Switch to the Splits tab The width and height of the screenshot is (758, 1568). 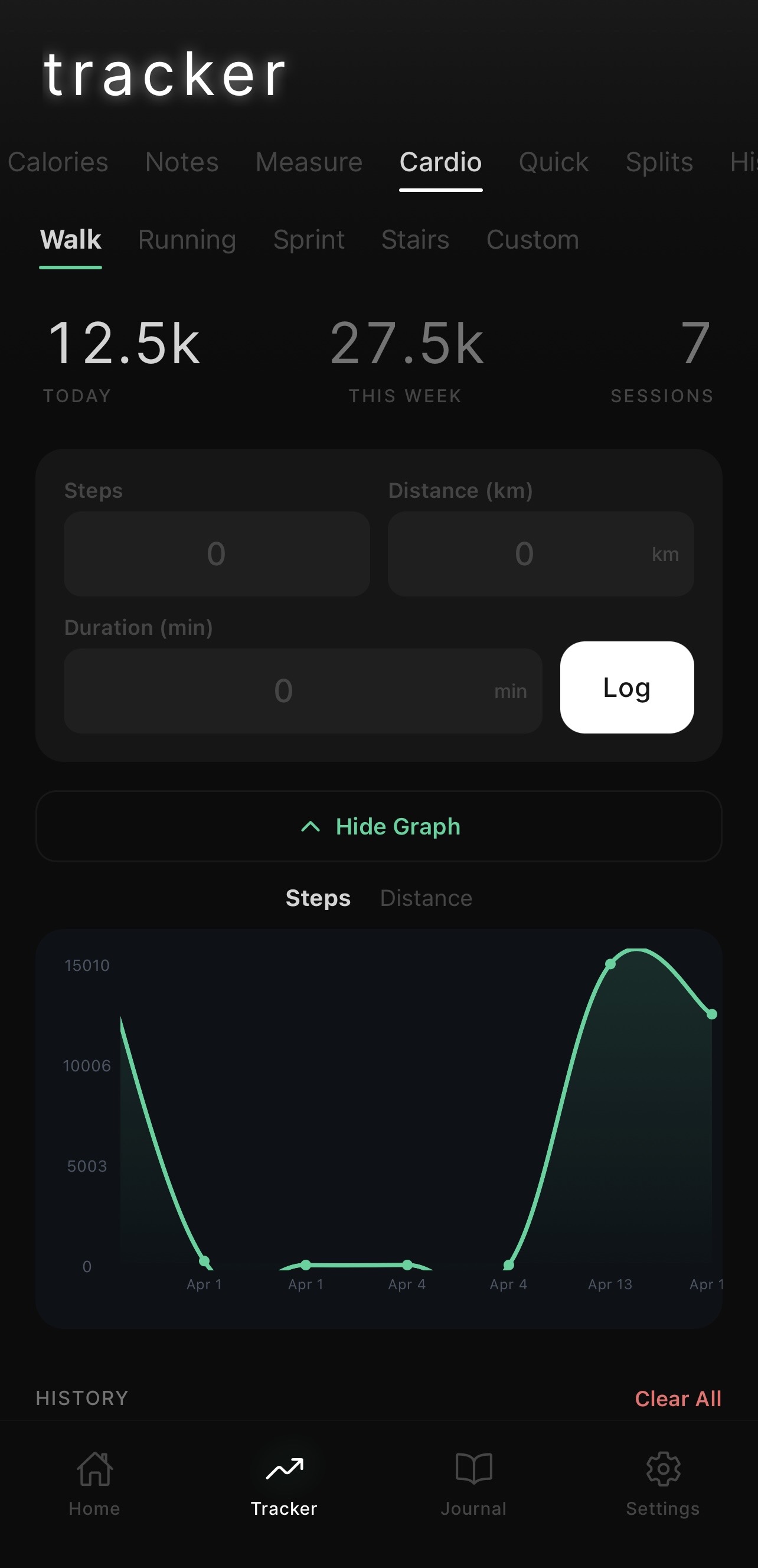659,162
